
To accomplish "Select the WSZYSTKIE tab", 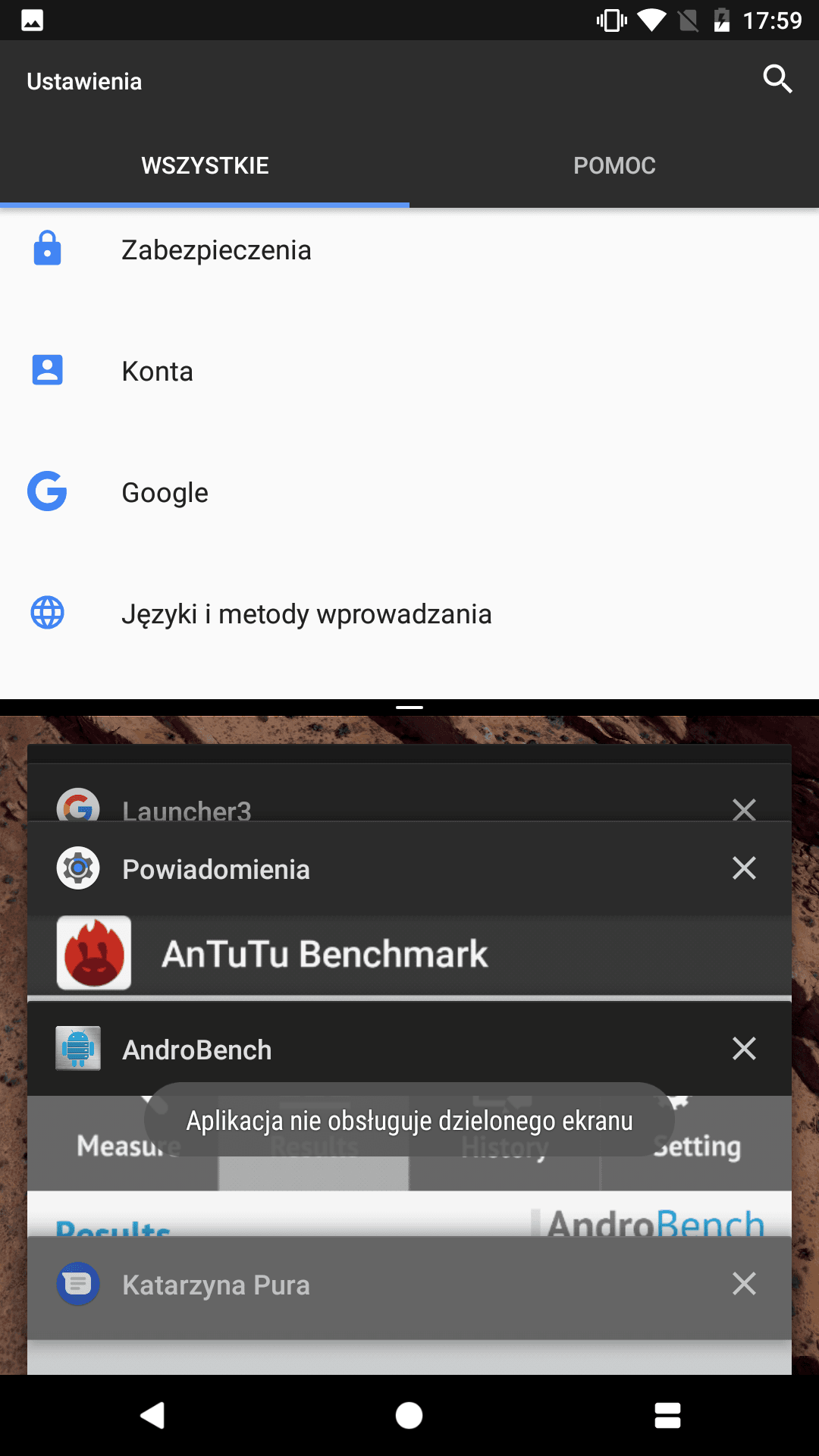I will 205,165.
